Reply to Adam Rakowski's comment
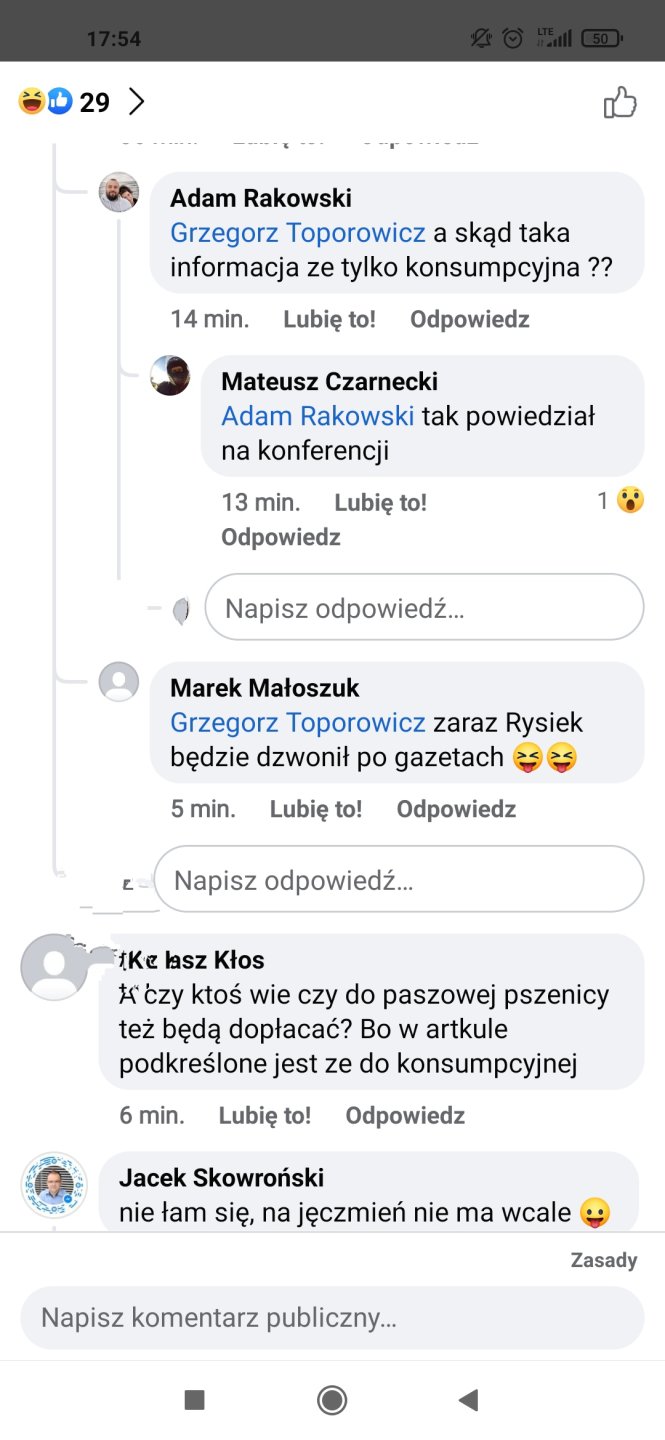This screenshot has height=1440, width=665. point(469,320)
